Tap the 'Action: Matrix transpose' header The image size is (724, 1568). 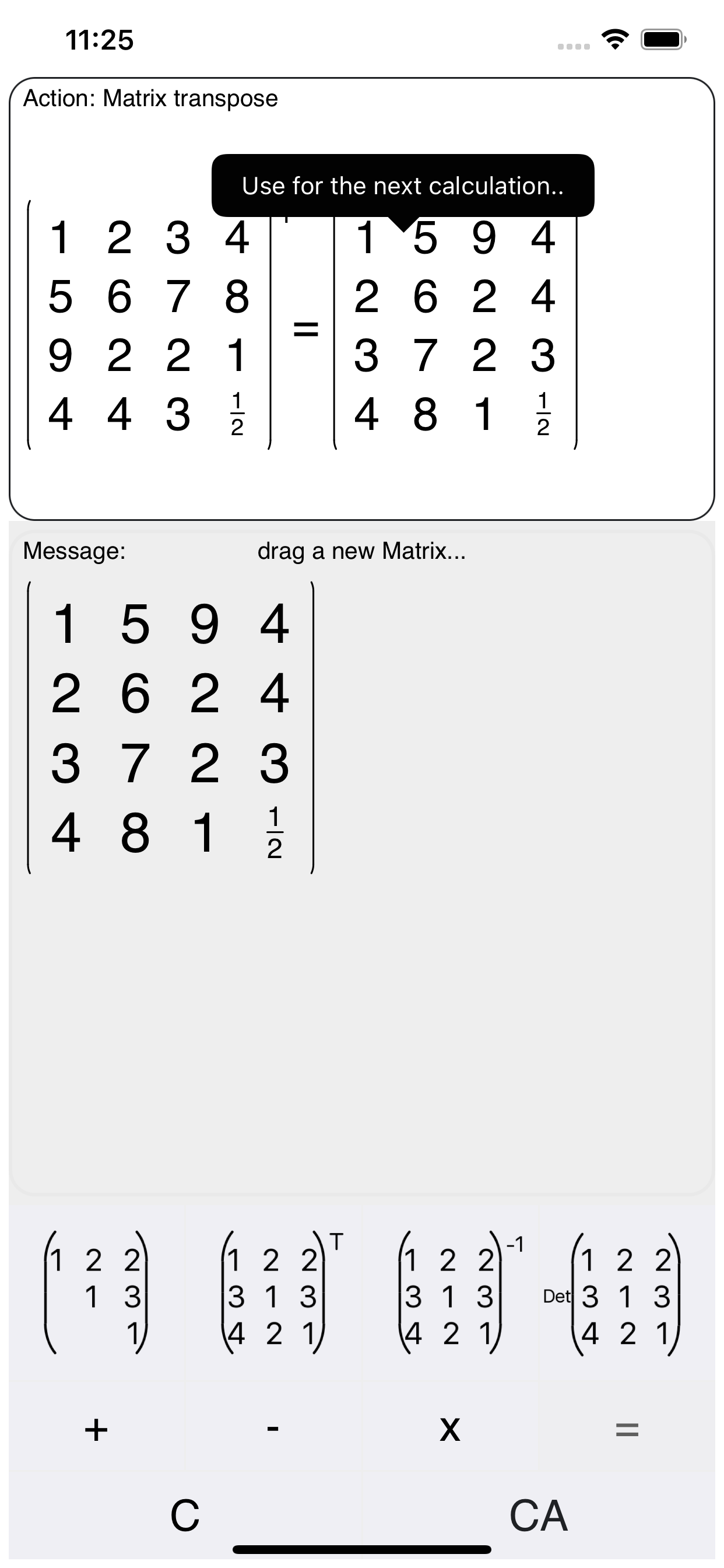tap(150, 96)
